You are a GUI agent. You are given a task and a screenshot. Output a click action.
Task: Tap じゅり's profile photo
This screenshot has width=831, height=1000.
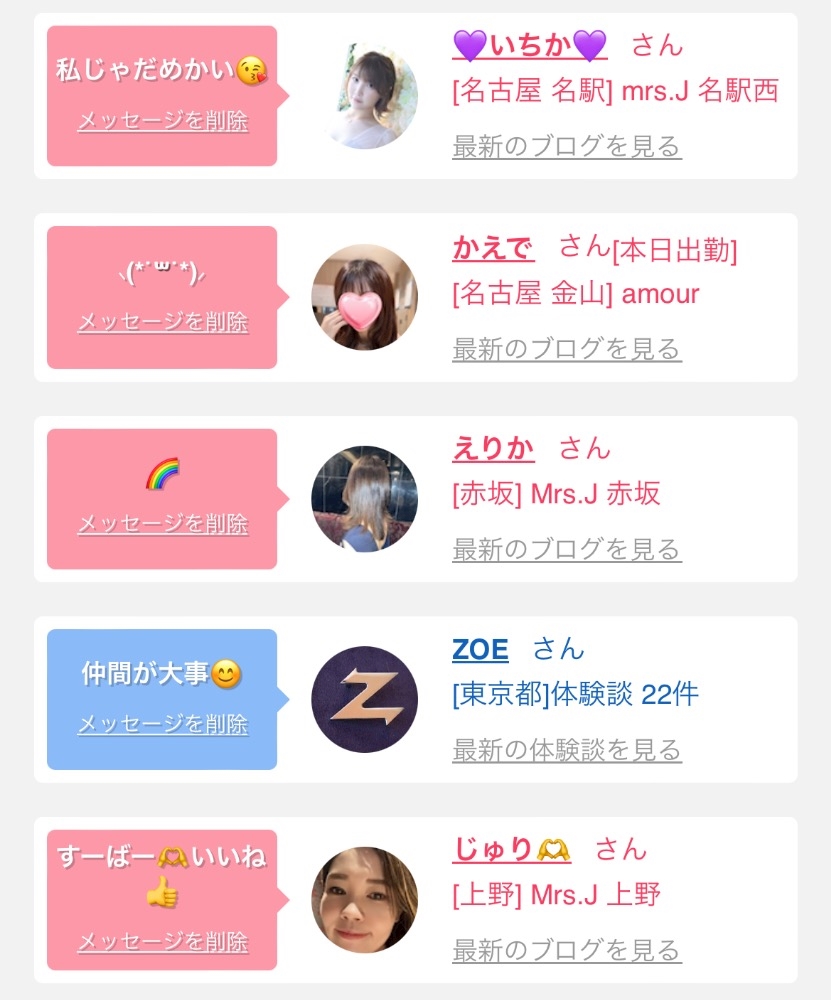365,900
